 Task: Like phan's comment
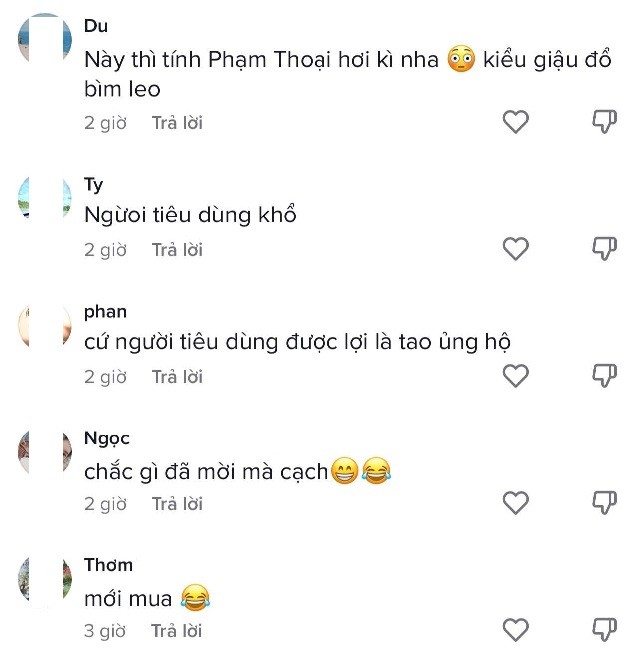515,376
